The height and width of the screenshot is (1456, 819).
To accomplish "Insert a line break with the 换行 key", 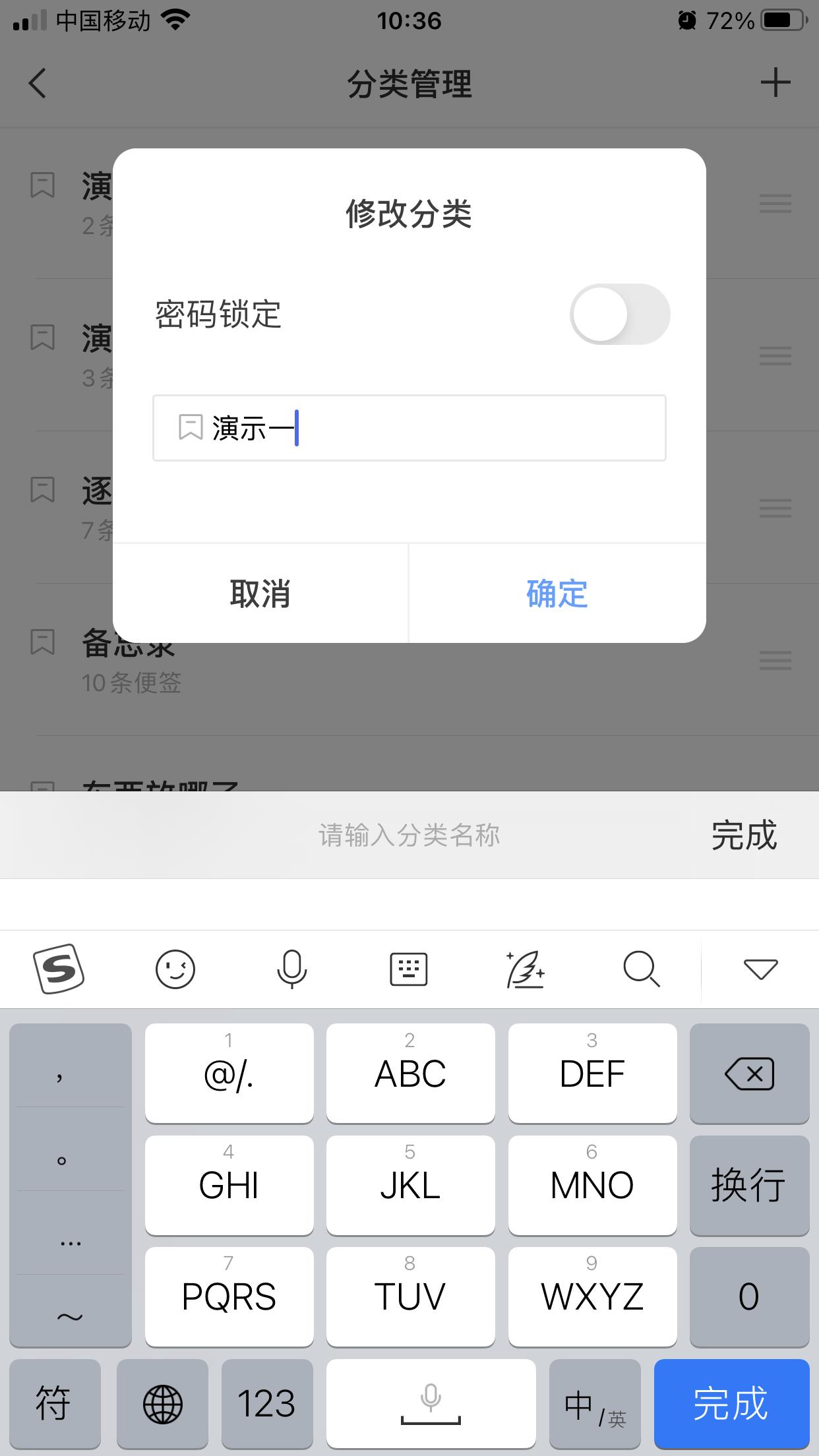I will [749, 1185].
